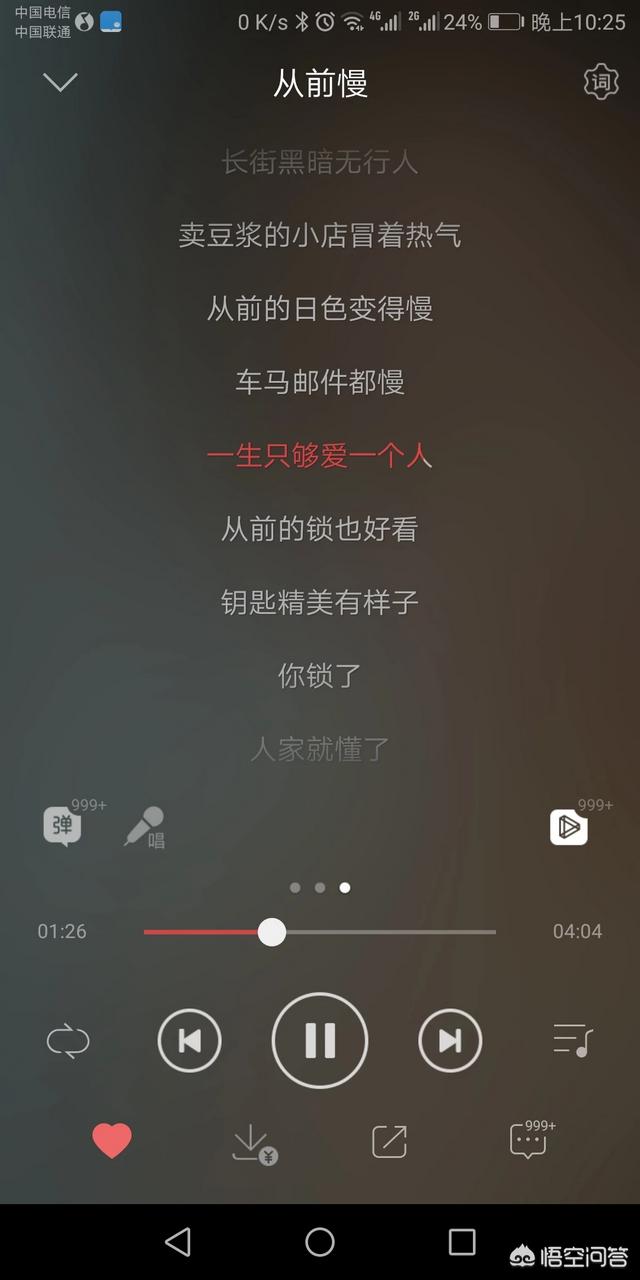Screen dimensions: 640x1280
Task: Pause the current song
Action: [x=320, y=1041]
